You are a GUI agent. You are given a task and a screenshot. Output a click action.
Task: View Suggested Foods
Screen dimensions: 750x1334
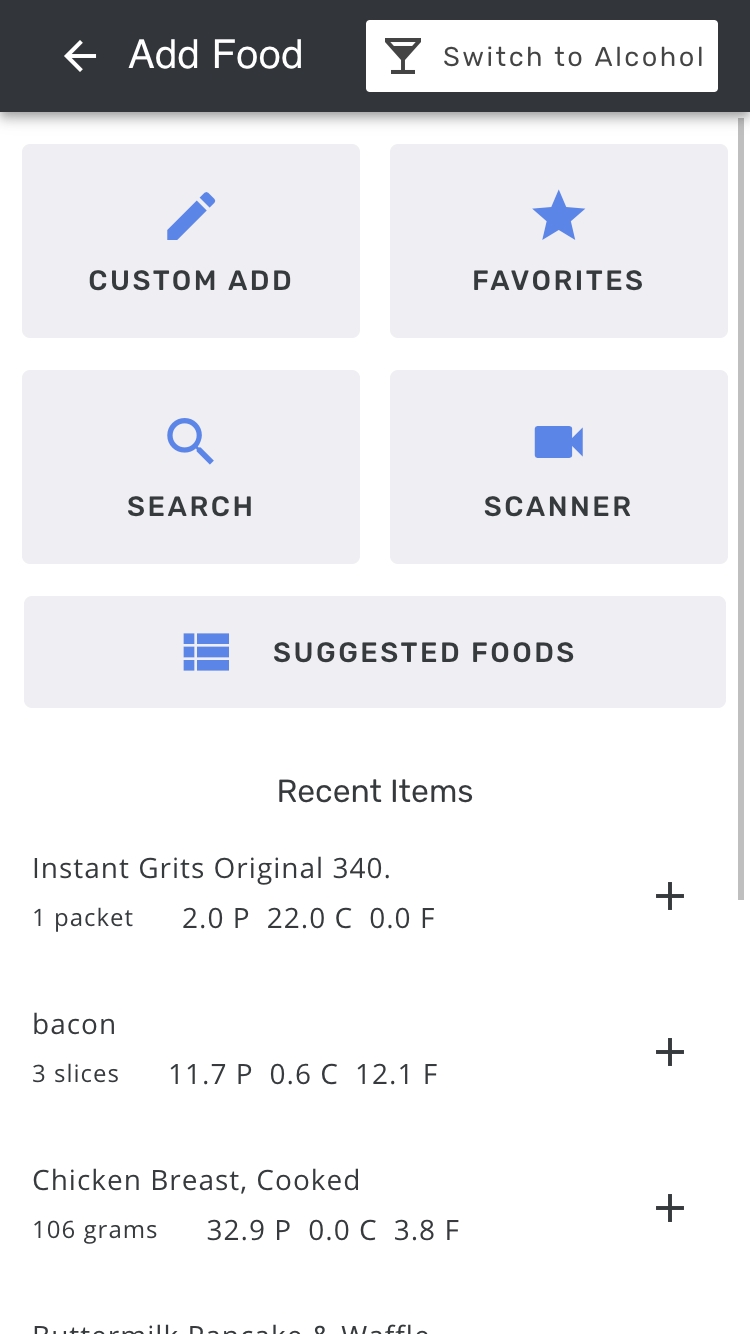click(375, 652)
